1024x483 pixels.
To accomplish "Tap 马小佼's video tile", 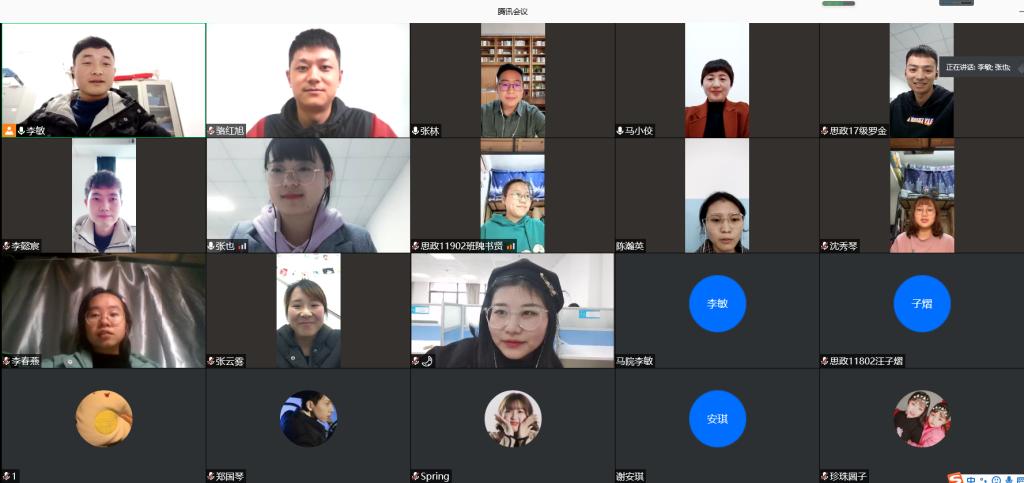I will 716,80.
